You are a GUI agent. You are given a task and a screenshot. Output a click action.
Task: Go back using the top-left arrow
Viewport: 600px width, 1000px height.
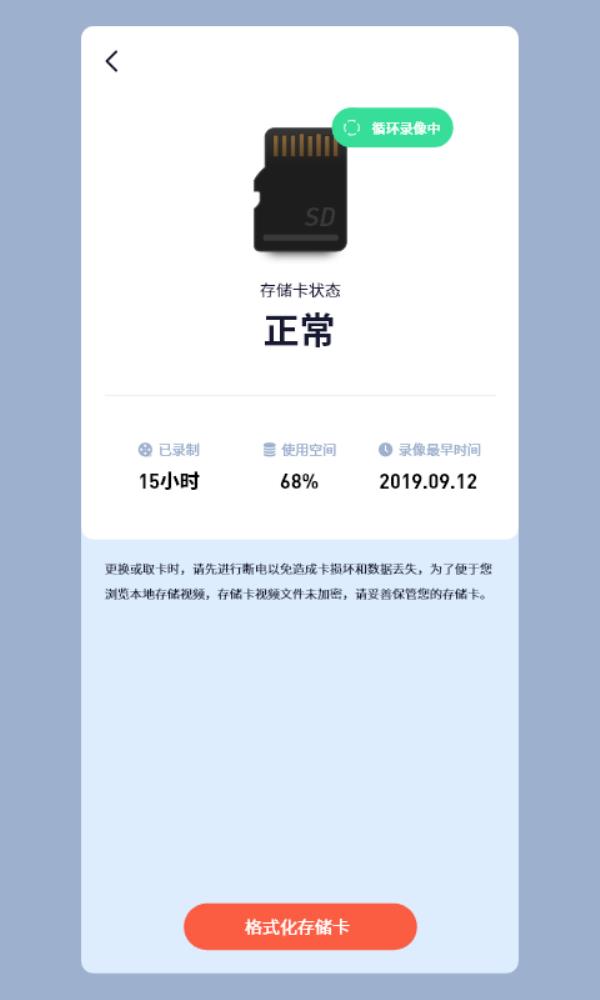pos(112,61)
